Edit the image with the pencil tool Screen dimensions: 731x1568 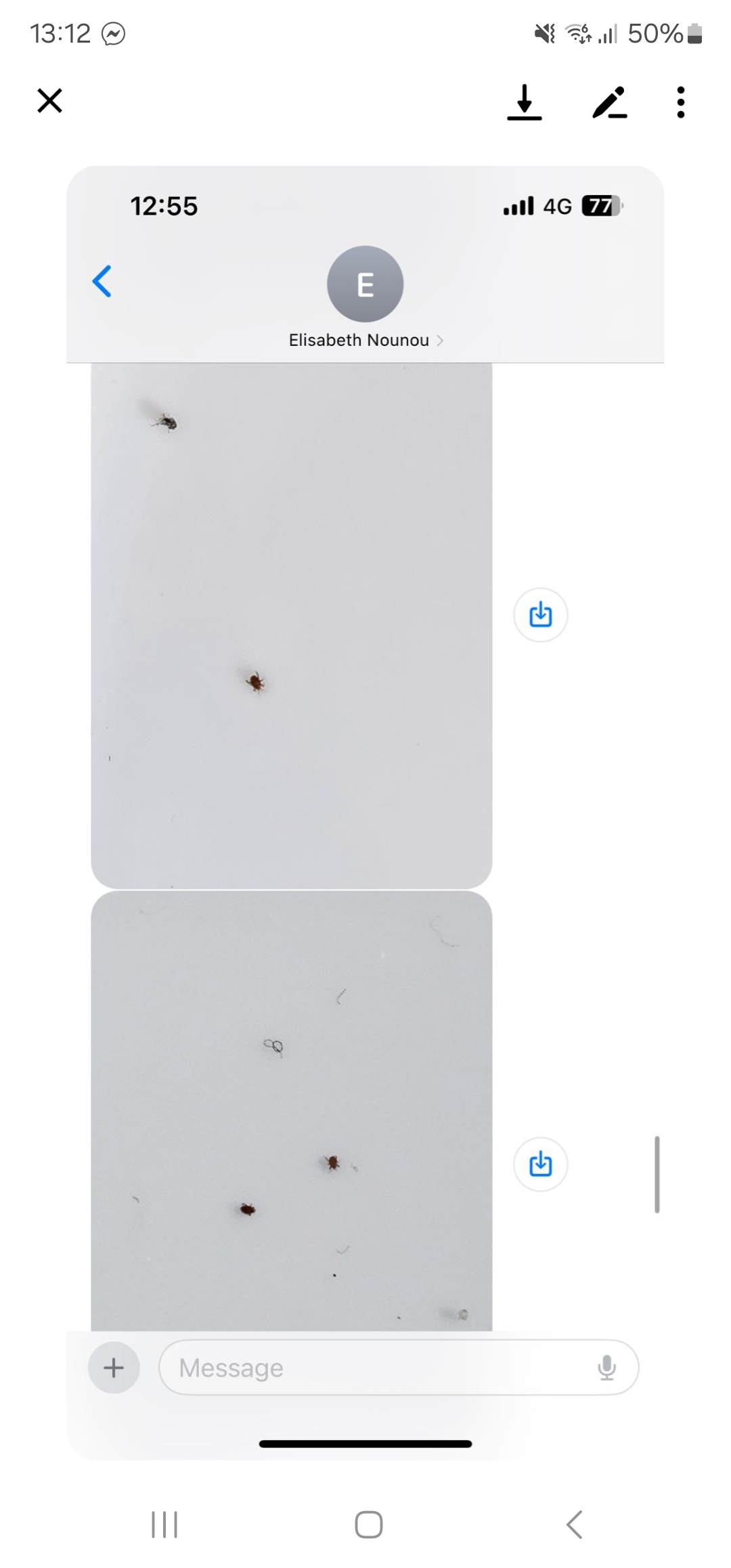[x=609, y=102]
